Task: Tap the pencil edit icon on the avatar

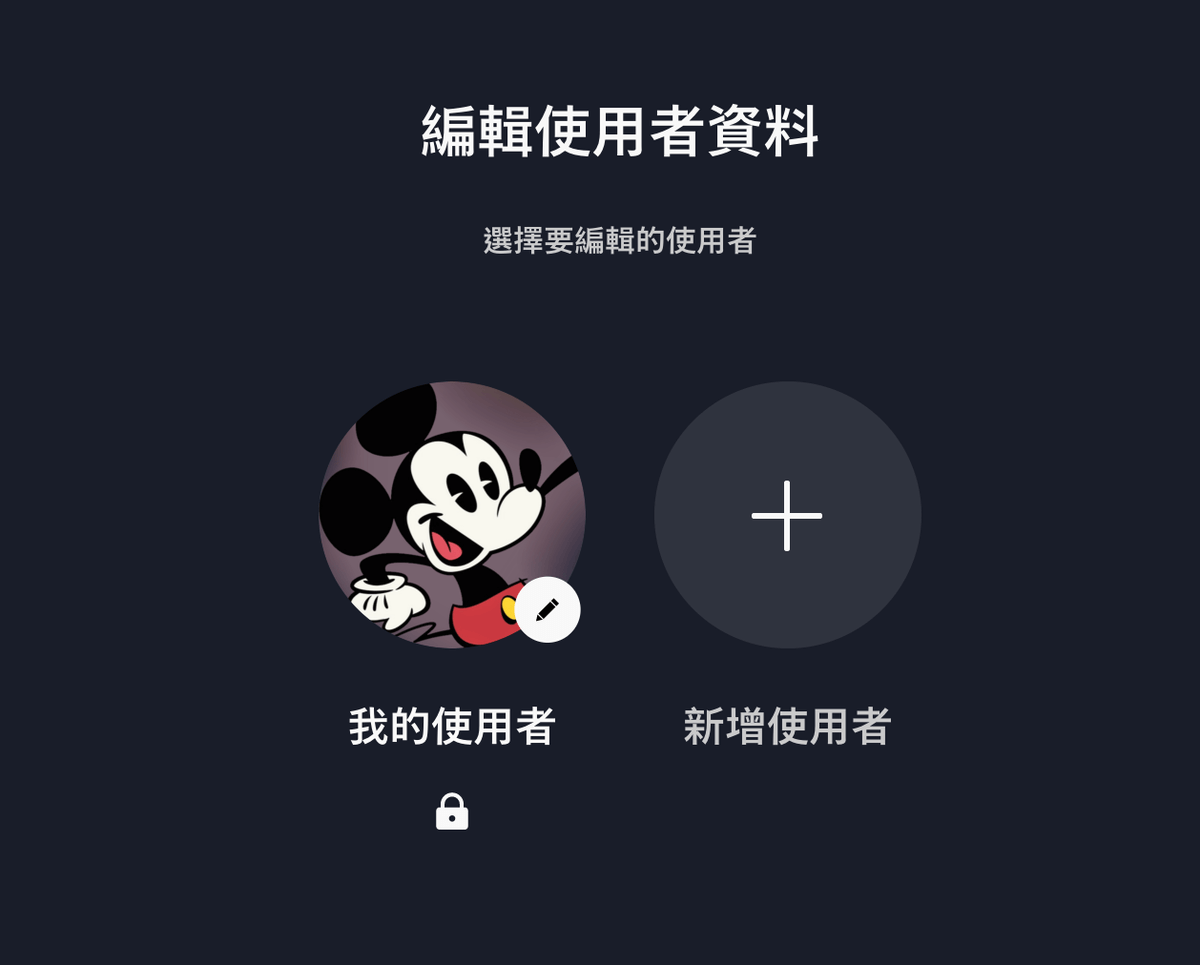Action: click(x=547, y=609)
